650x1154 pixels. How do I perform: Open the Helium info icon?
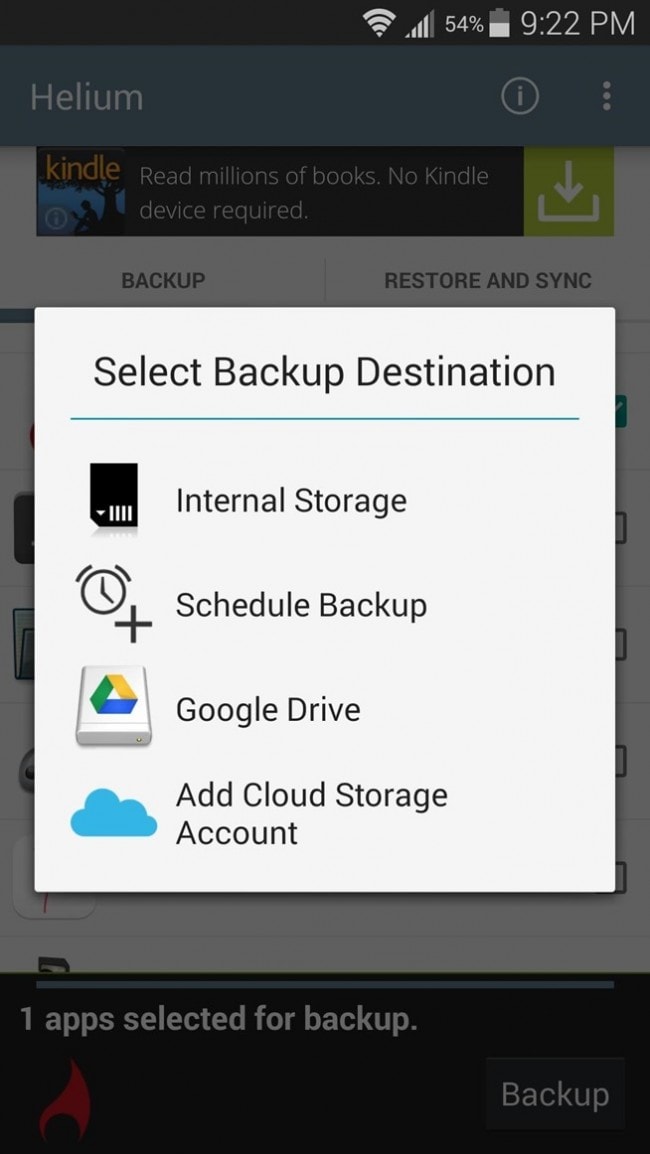point(519,97)
